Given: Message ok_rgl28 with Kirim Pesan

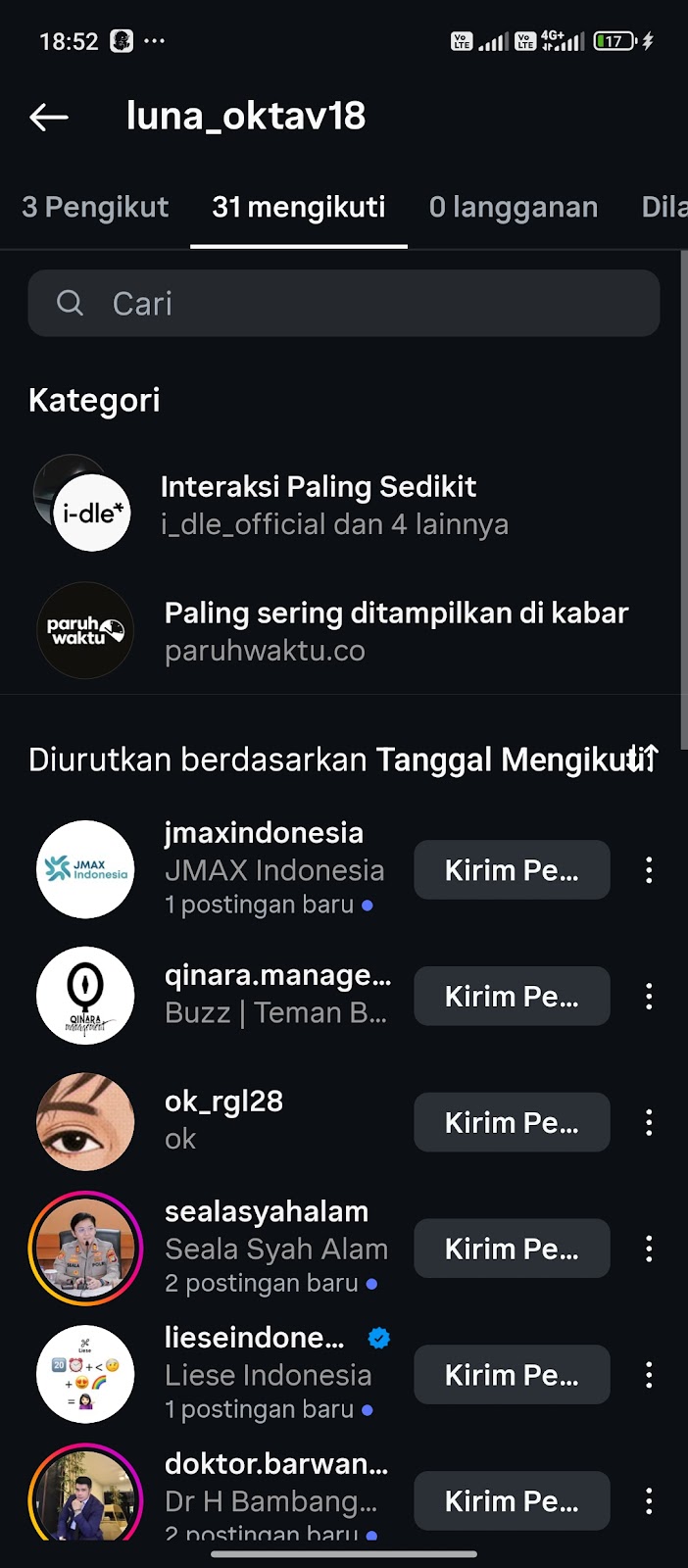Looking at the screenshot, I should [x=512, y=1123].
